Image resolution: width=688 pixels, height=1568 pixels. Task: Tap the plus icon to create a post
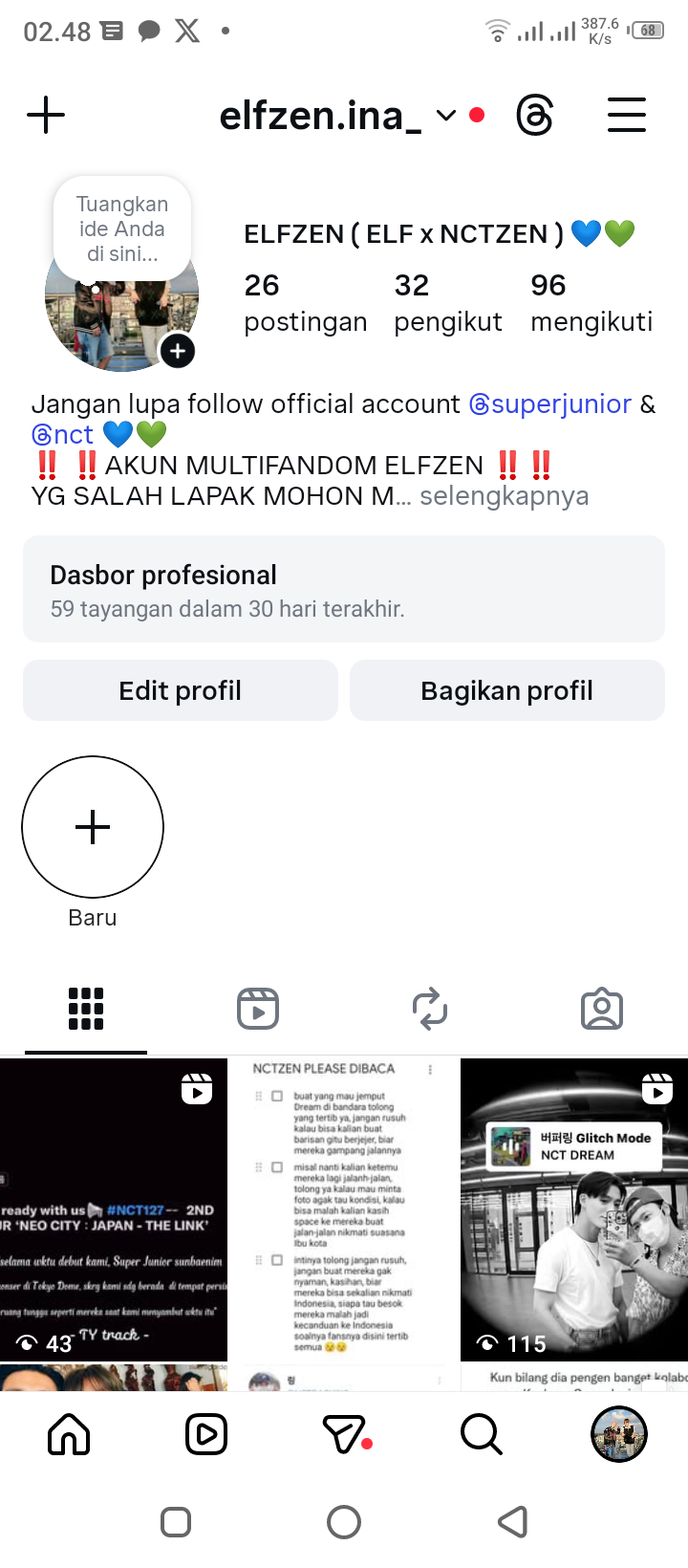[46, 116]
